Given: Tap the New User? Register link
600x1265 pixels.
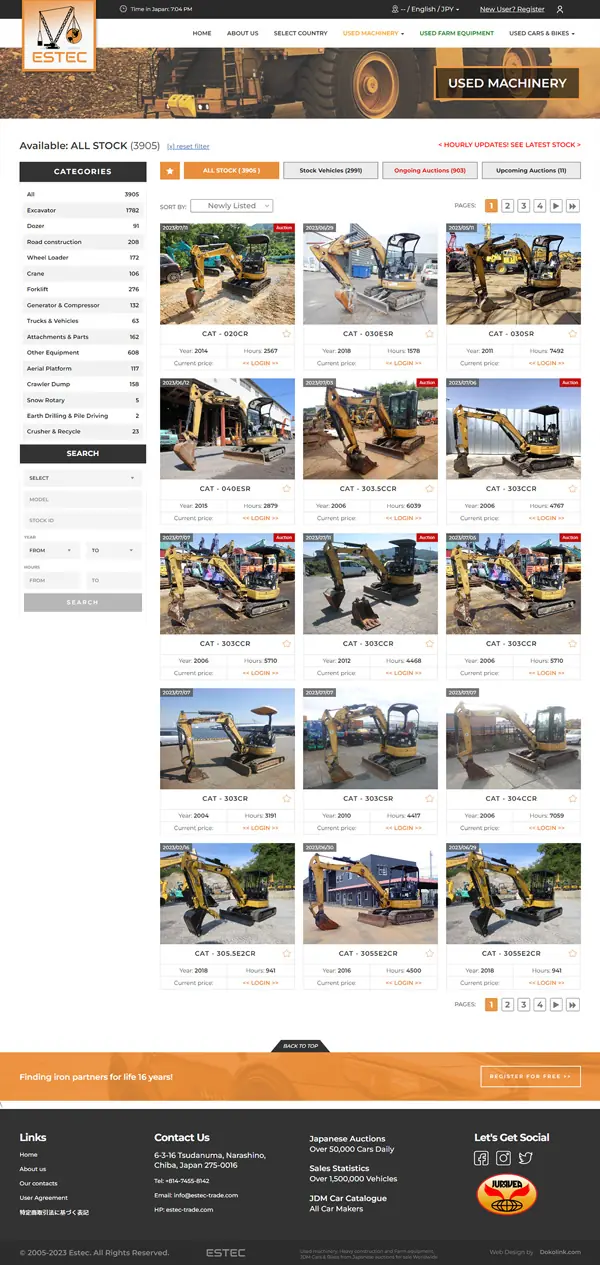Looking at the screenshot, I should 512,9.
